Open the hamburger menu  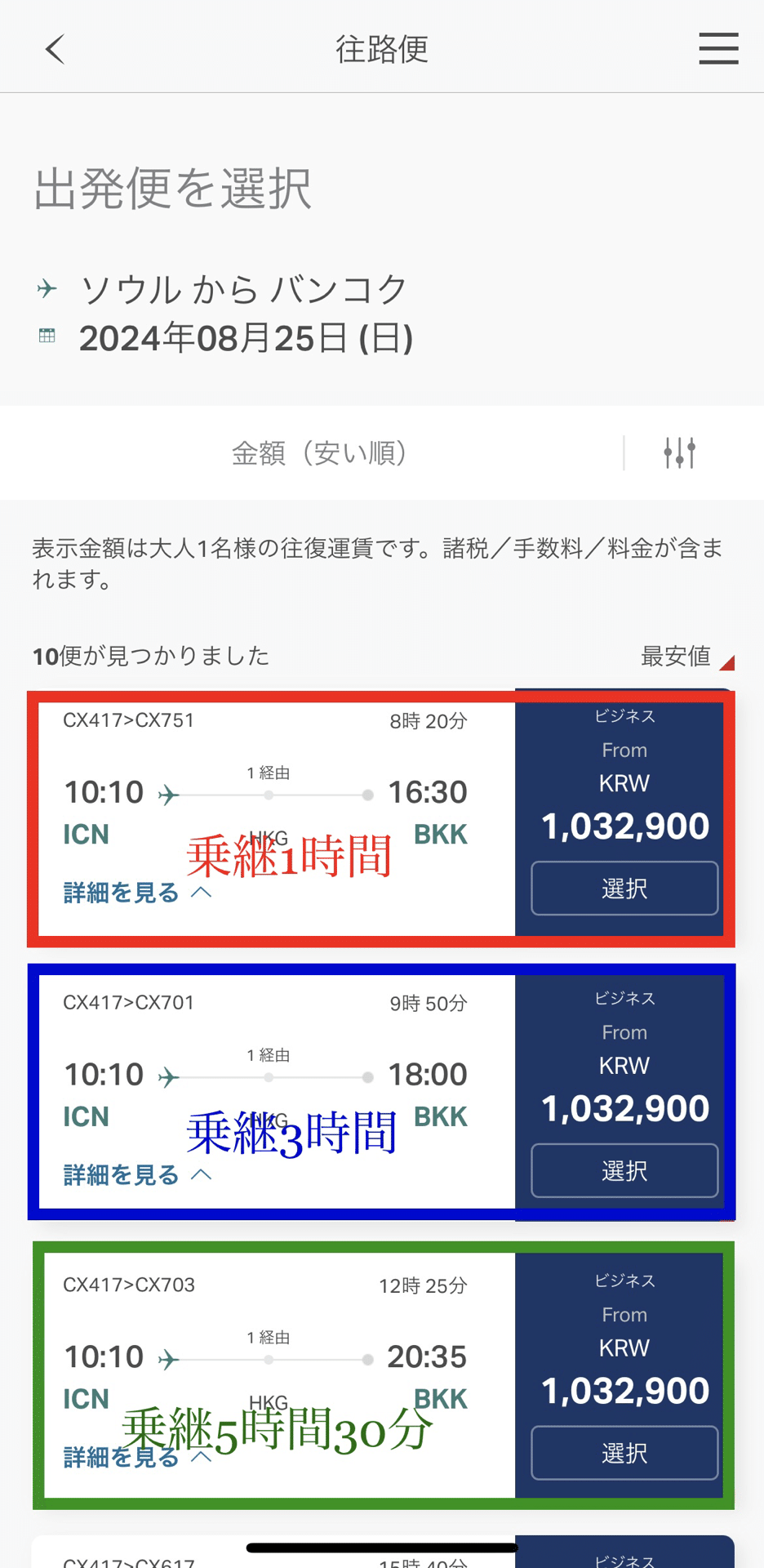[x=718, y=49]
